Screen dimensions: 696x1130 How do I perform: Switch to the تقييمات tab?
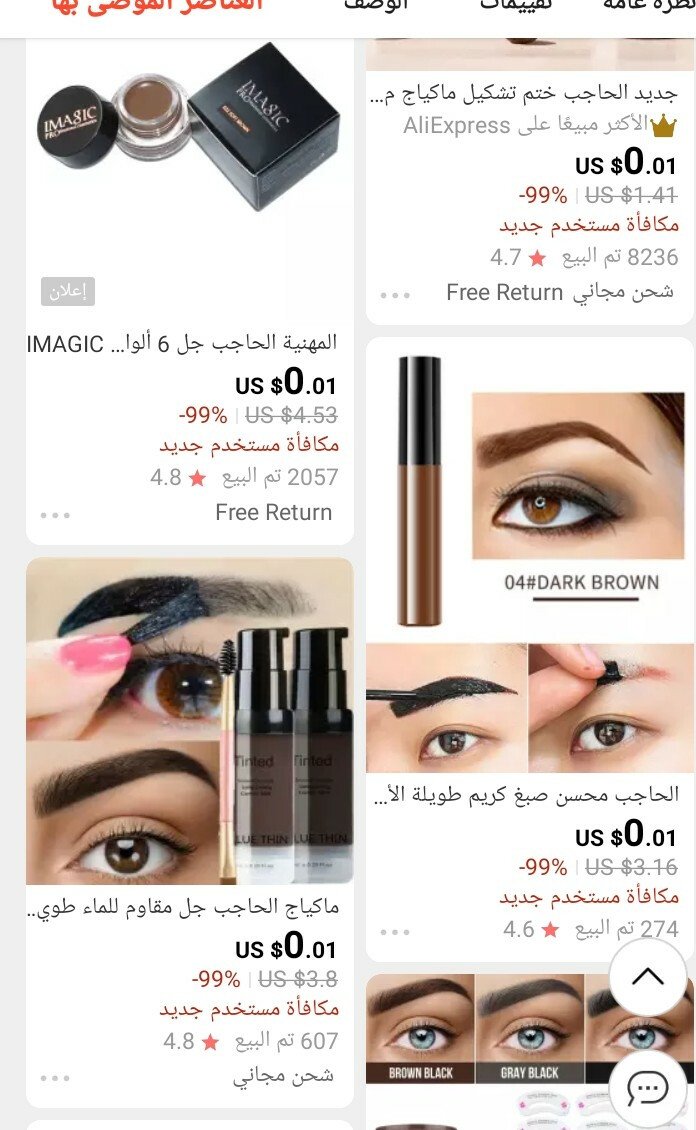click(516, 6)
